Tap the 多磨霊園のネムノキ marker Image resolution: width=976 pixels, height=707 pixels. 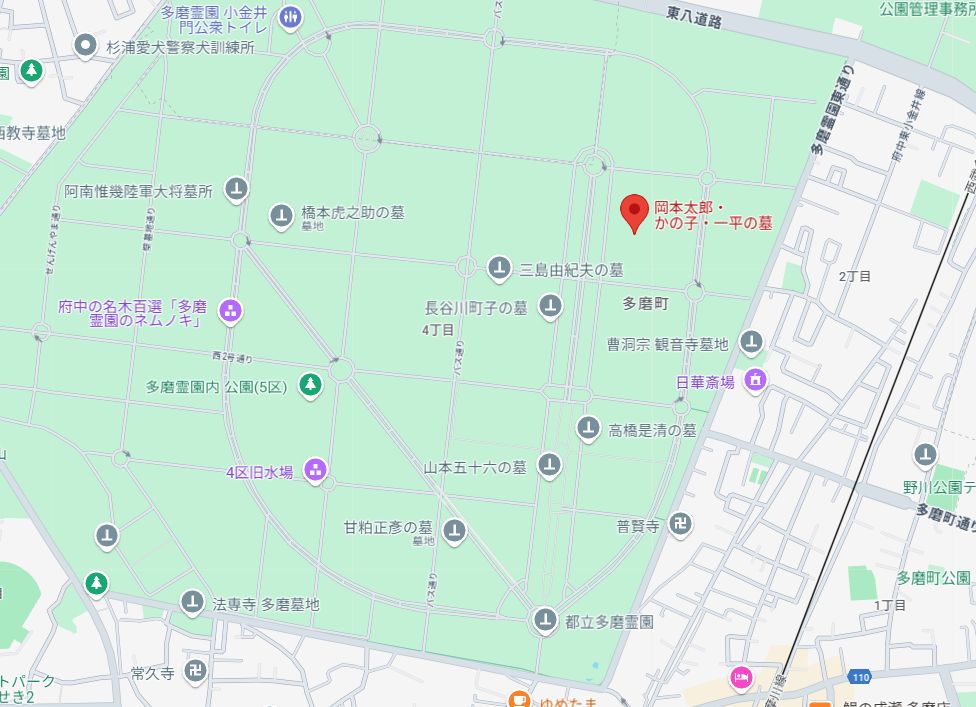[x=230, y=311]
